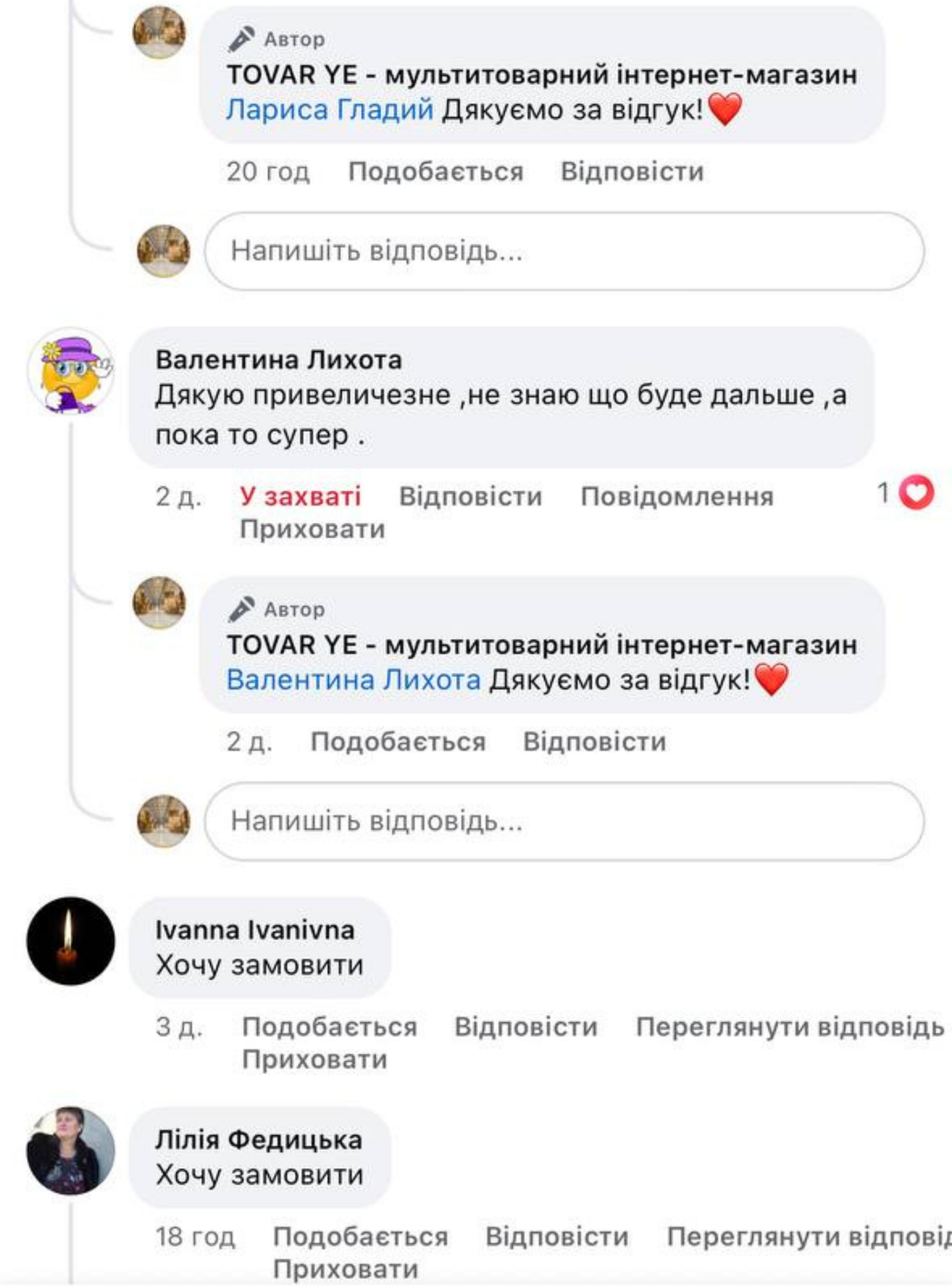
Task: View the reply to Ivanna Ivanivna's comment
Action: click(789, 1027)
